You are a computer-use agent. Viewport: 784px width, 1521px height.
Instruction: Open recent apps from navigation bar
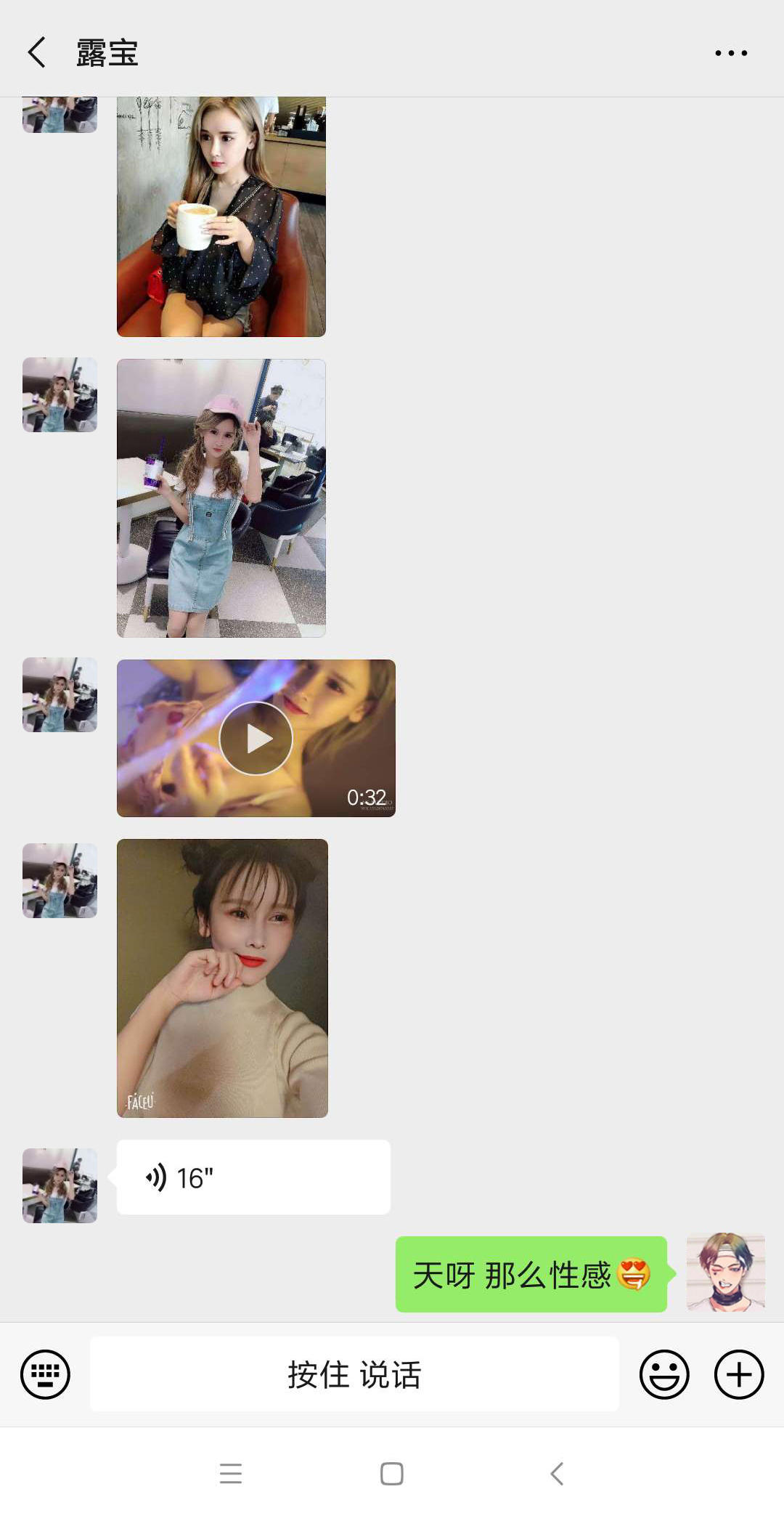click(x=231, y=1473)
